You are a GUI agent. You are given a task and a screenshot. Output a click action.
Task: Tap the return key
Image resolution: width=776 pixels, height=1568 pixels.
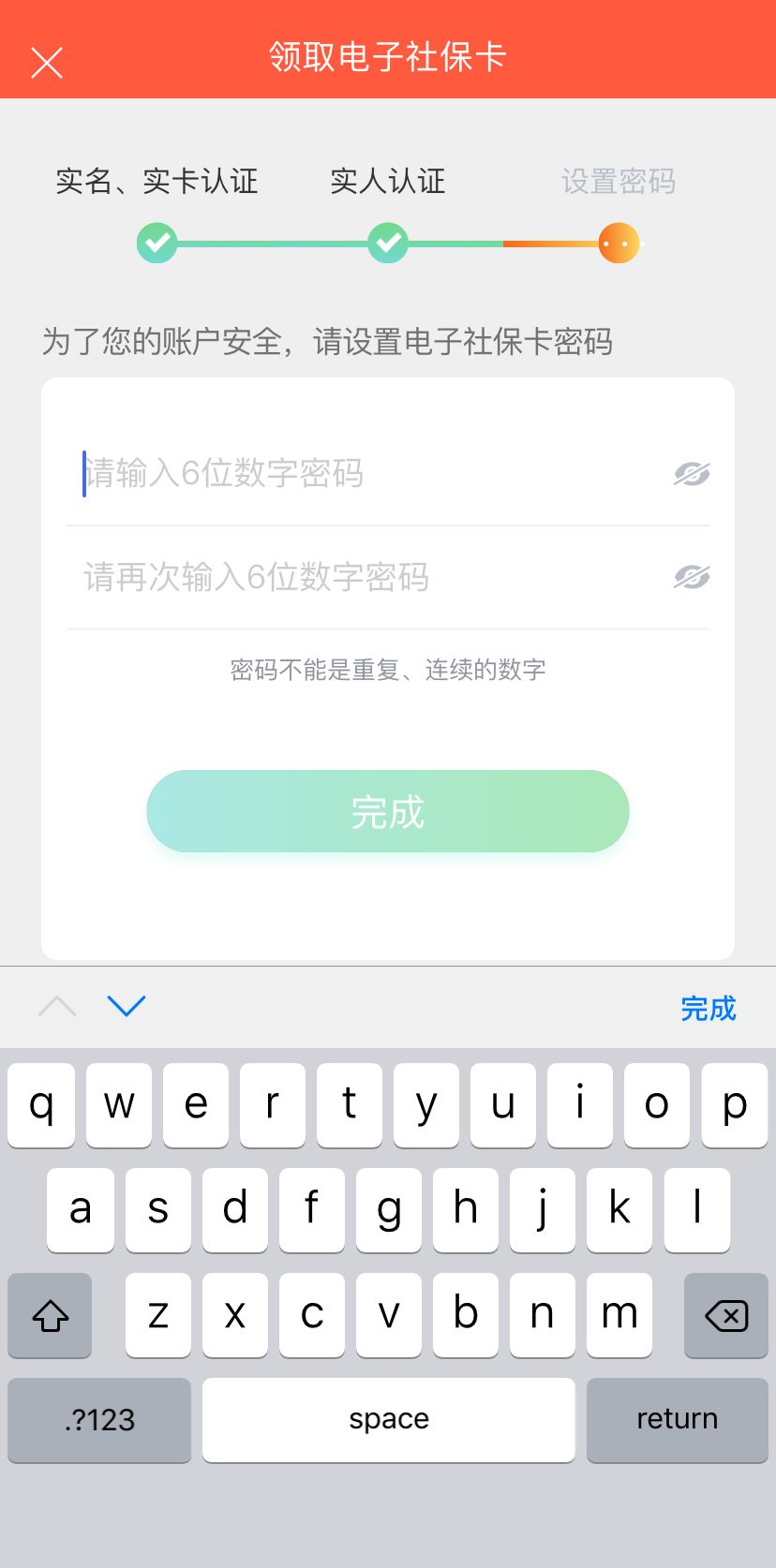677,1419
